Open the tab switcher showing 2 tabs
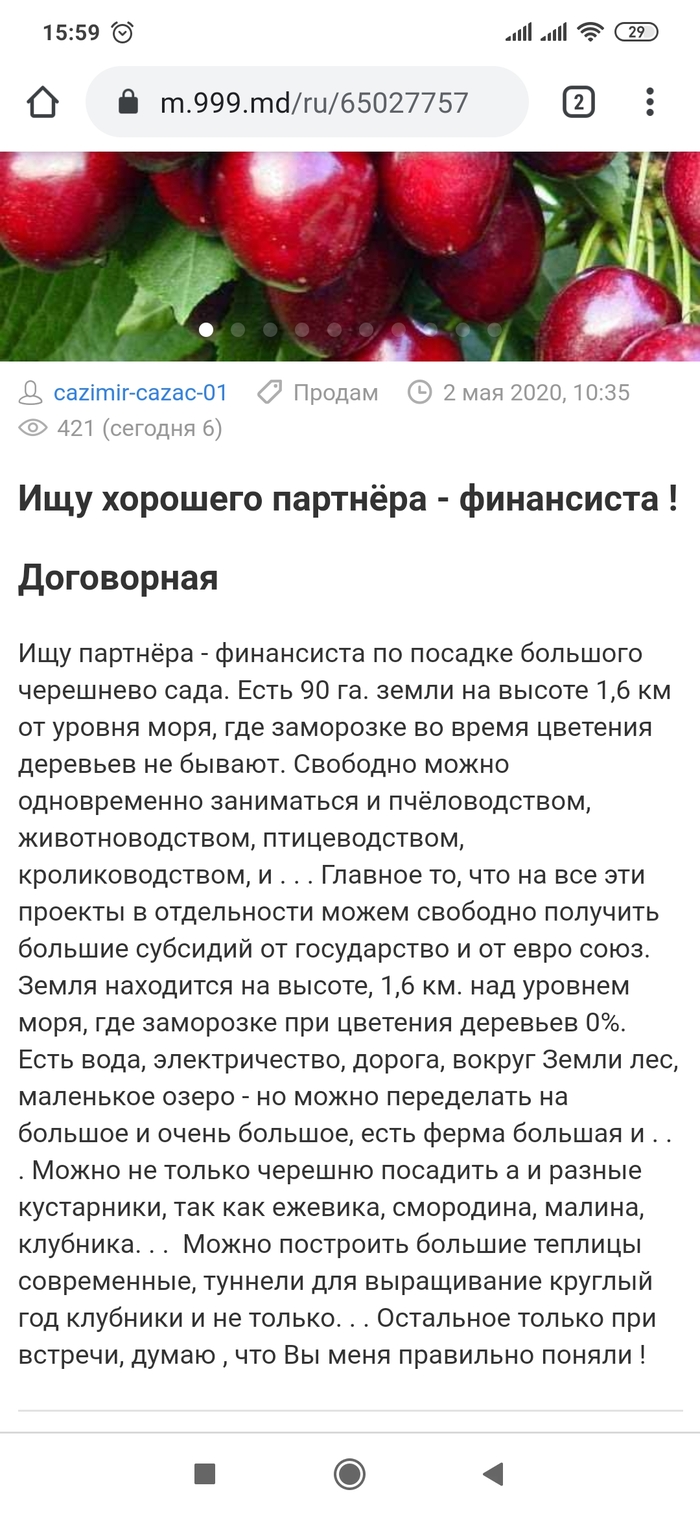The height and width of the screenshot is (1516, 700). pyautogui.click(x=578, y=102)
